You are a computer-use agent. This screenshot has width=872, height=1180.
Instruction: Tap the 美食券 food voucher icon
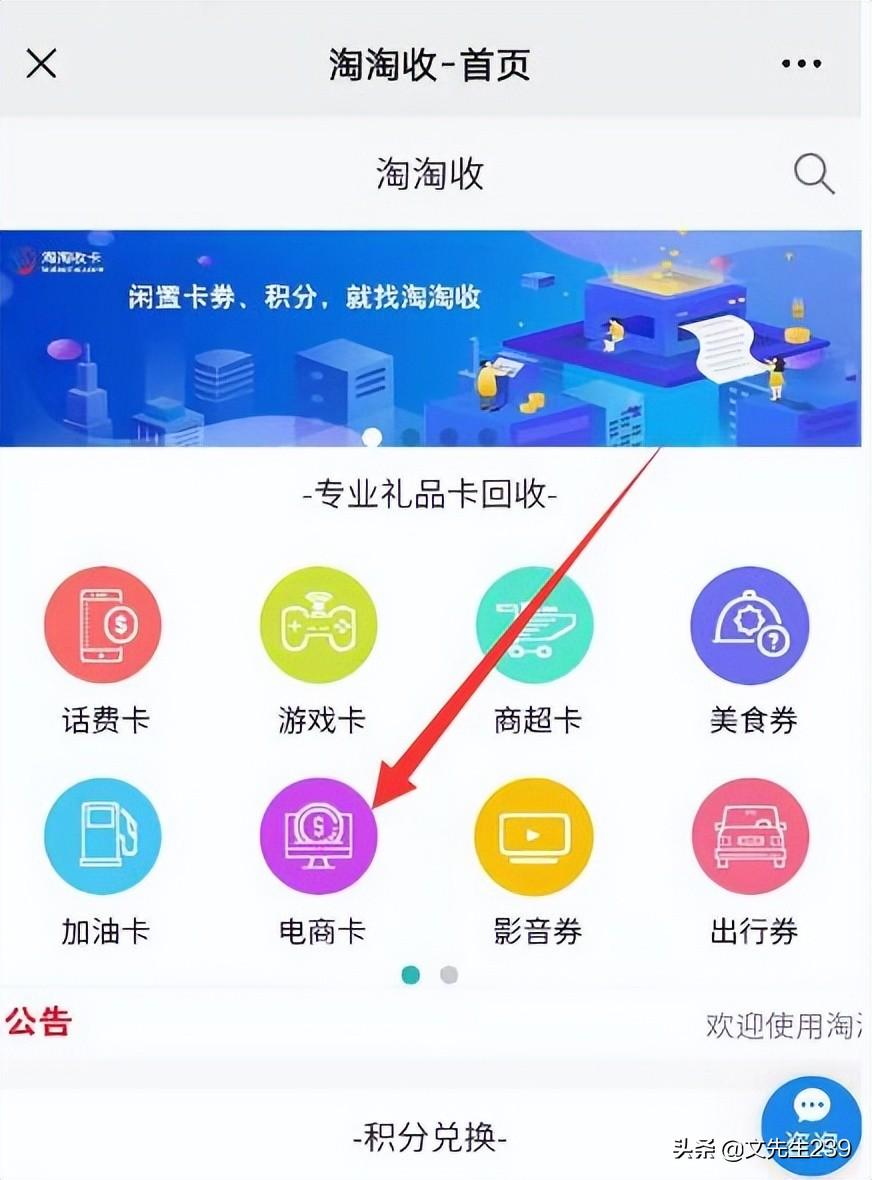tap(750, 624)
